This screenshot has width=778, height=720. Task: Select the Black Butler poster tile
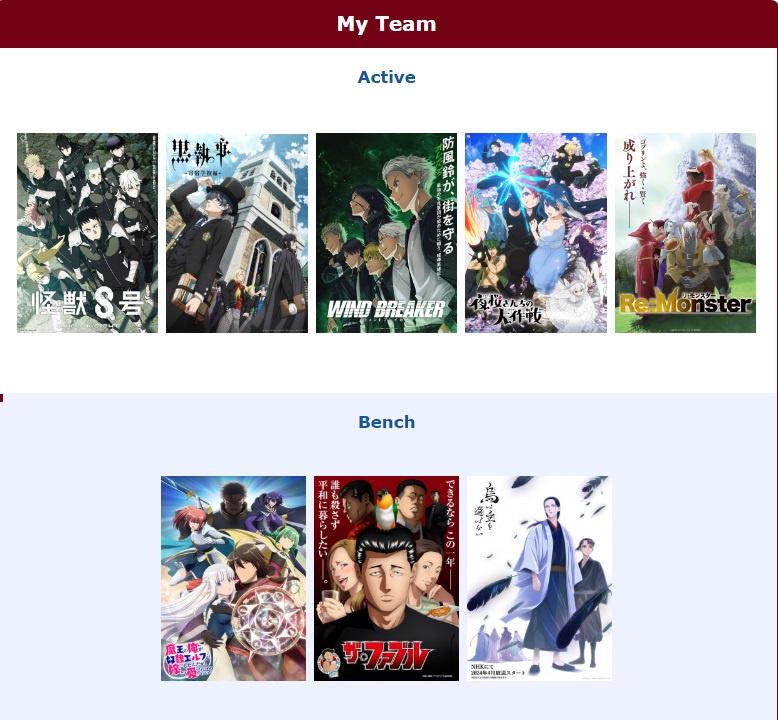coord(237,232)
